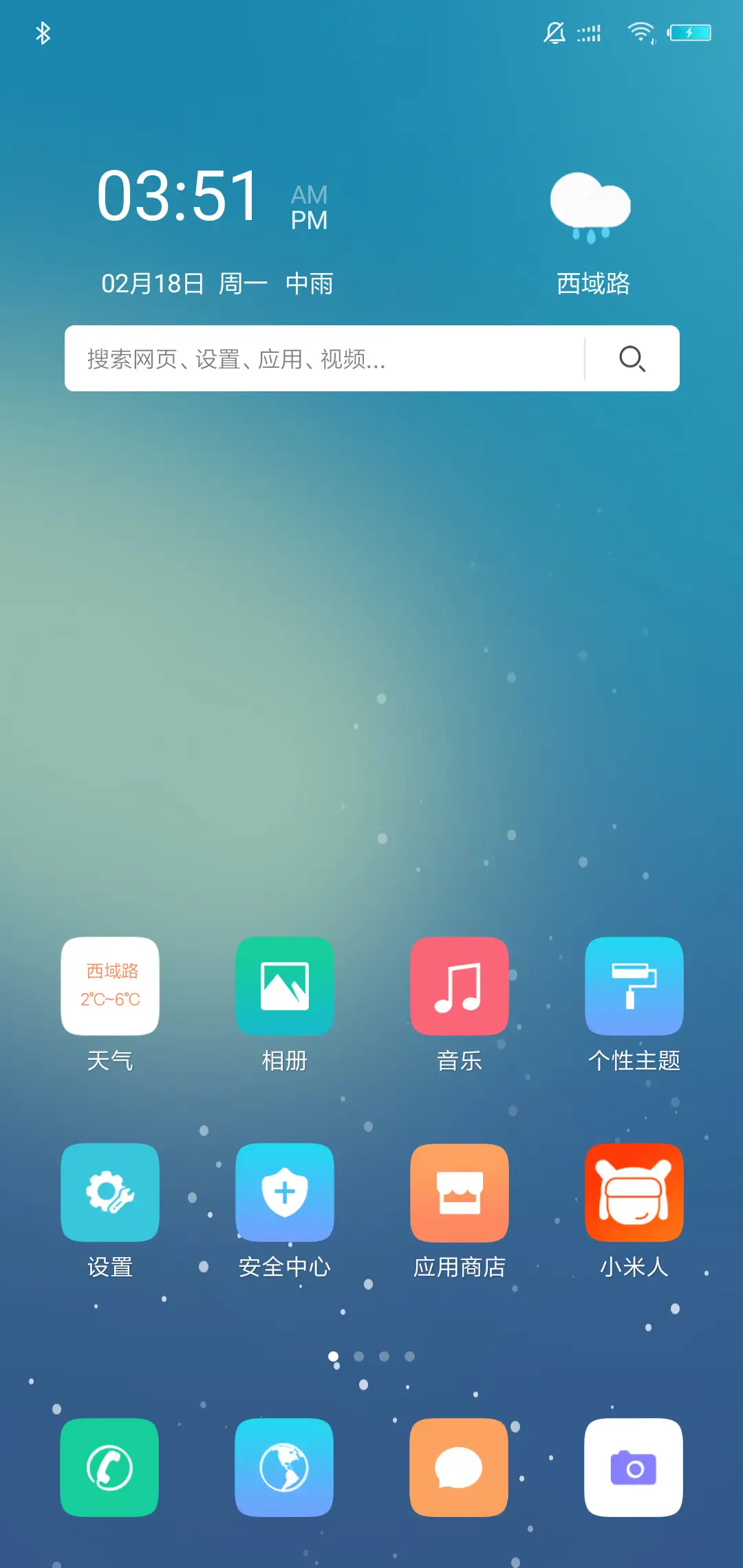Viewport: 743px width, 1568px height.
Task: Tap the Bluetooth status bar icon
Action: click(x=43, y=33)
